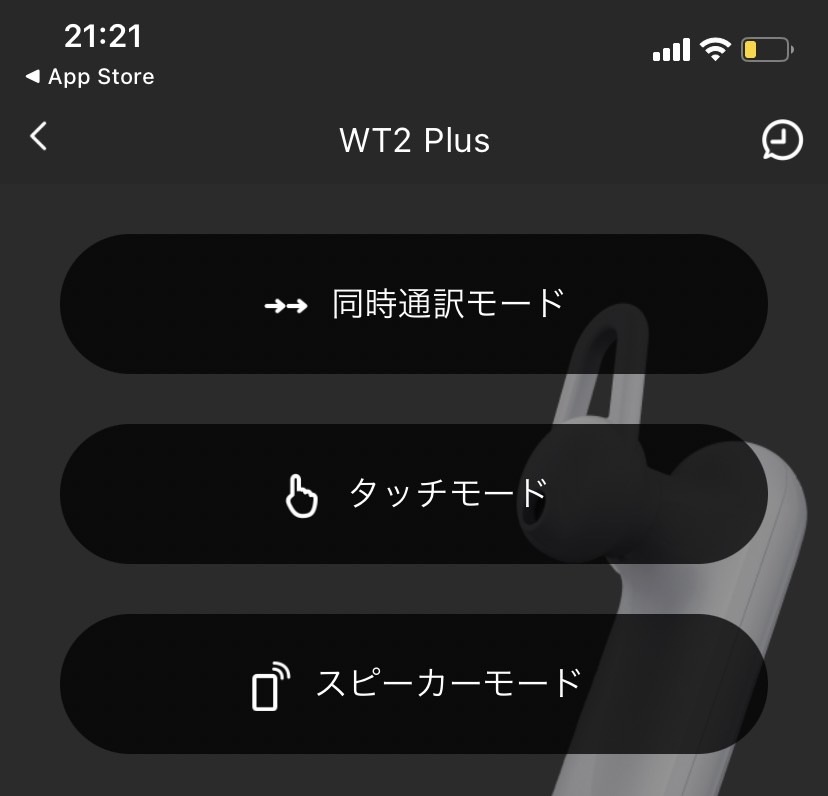Viewport: 828px width, 796px height.
Task: Select 同時通訳モード
Action: click(x=414, y=304)
